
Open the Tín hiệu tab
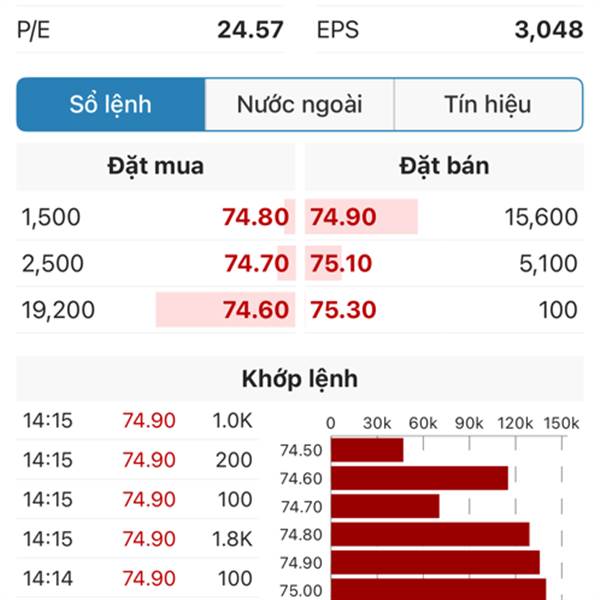[x=488, y=105]
